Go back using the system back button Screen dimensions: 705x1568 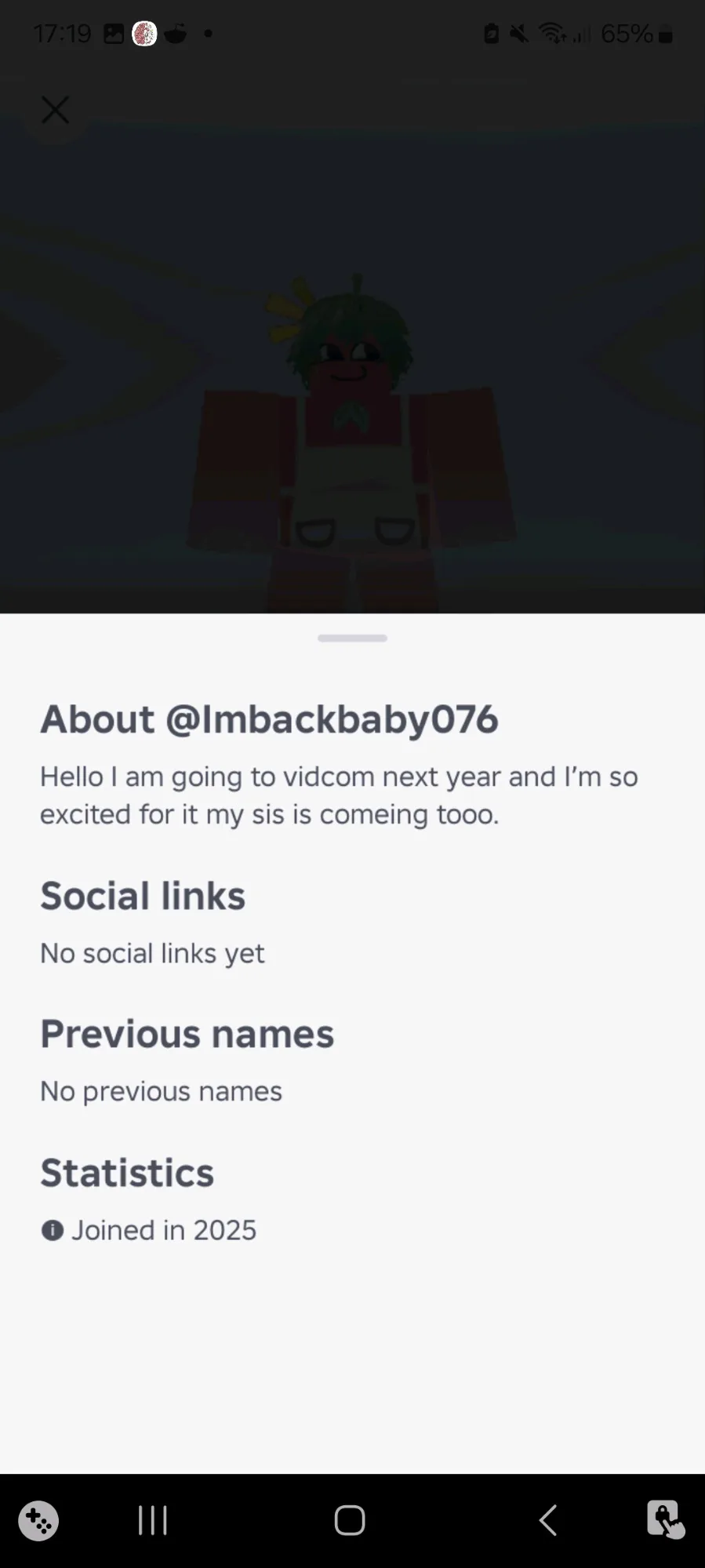(x=548, y=1520)
